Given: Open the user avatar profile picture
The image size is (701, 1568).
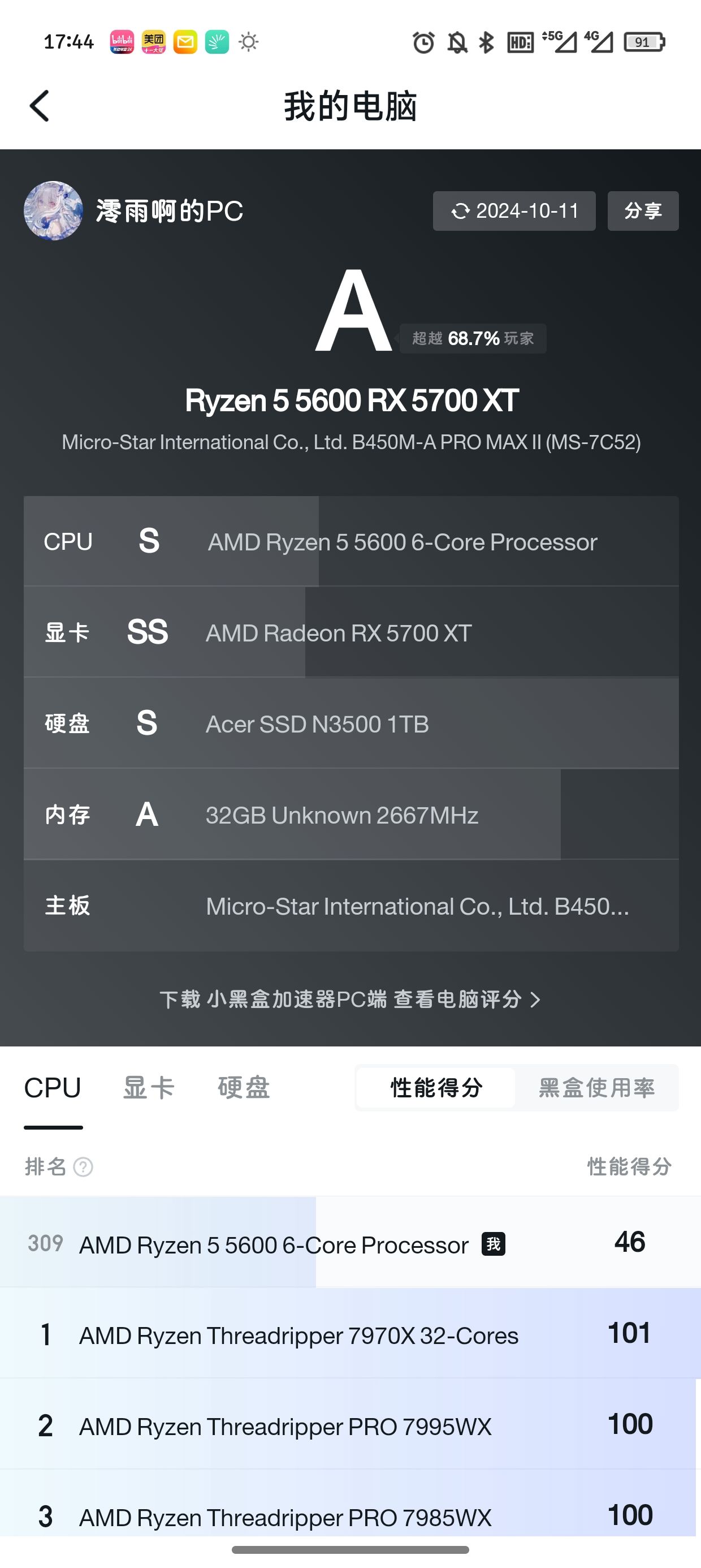Looking at the screenshot, I should pos(53,210).
